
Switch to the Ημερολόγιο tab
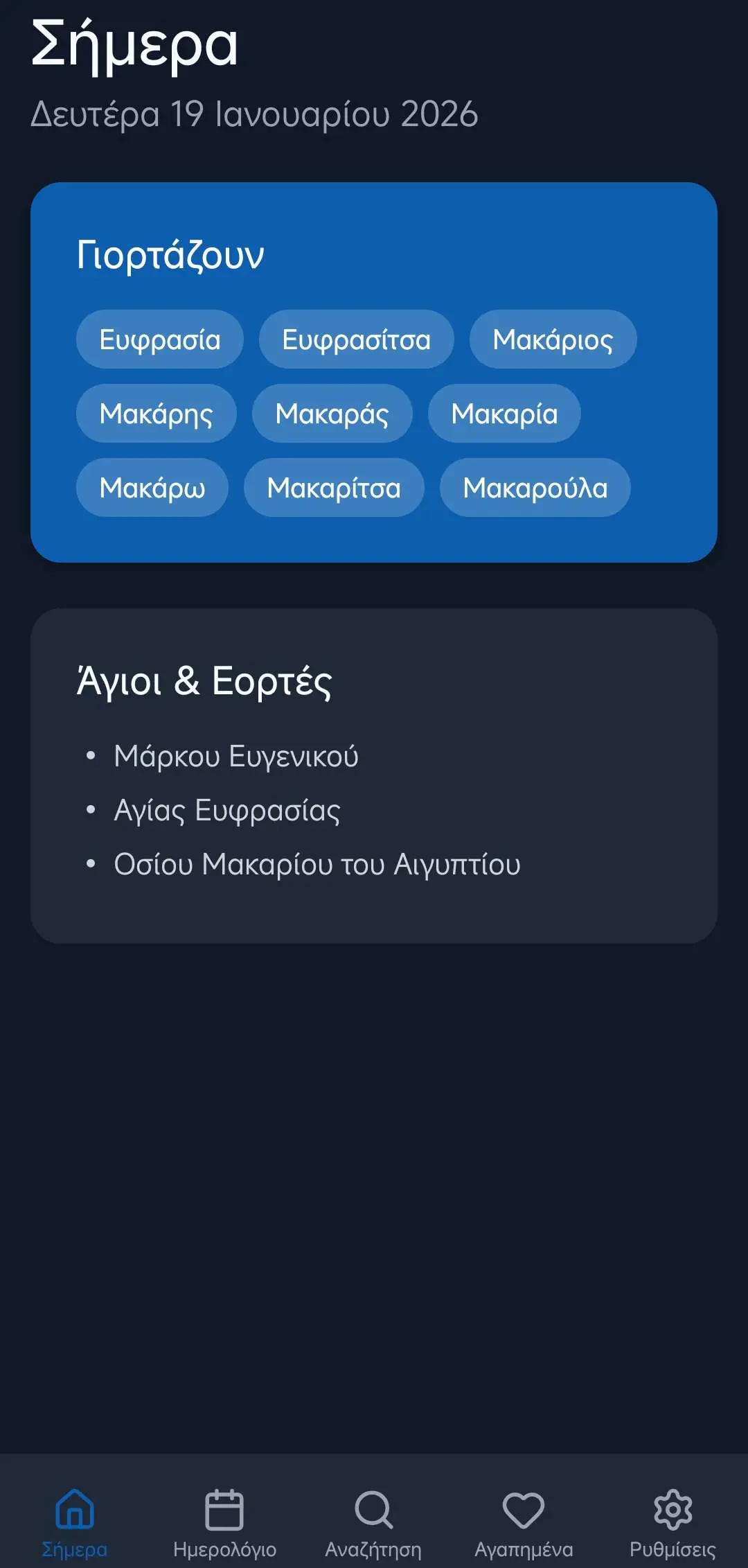point(224,1521)
